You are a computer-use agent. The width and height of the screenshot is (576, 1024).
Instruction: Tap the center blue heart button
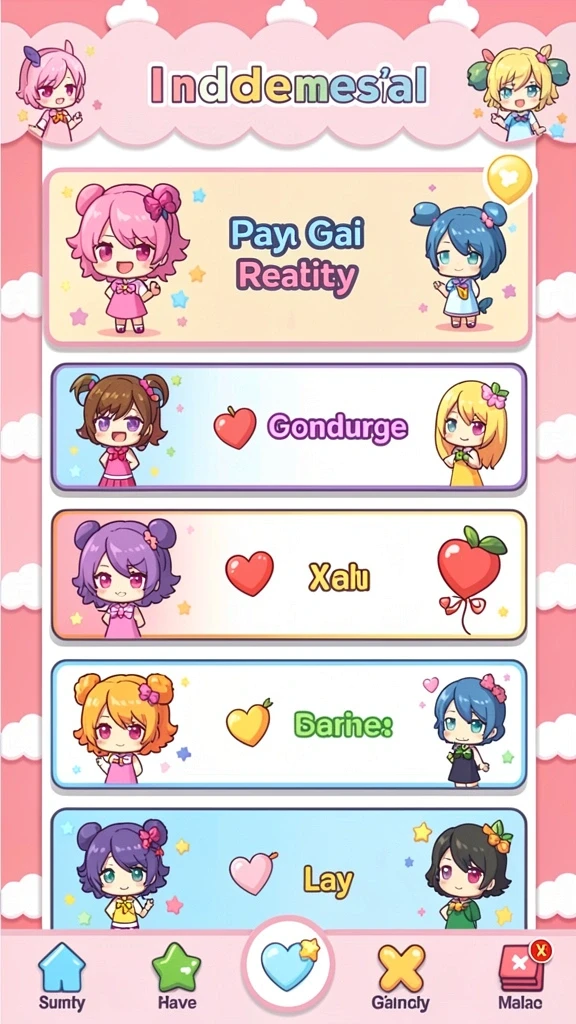(288, 964)
